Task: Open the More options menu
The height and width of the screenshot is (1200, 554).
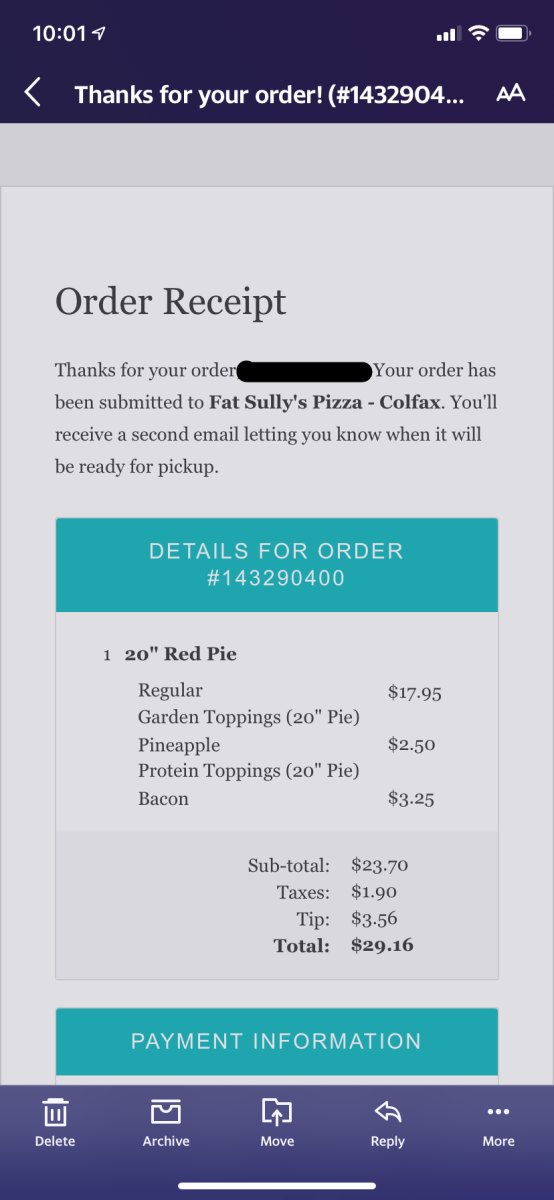Action: 498,1123
